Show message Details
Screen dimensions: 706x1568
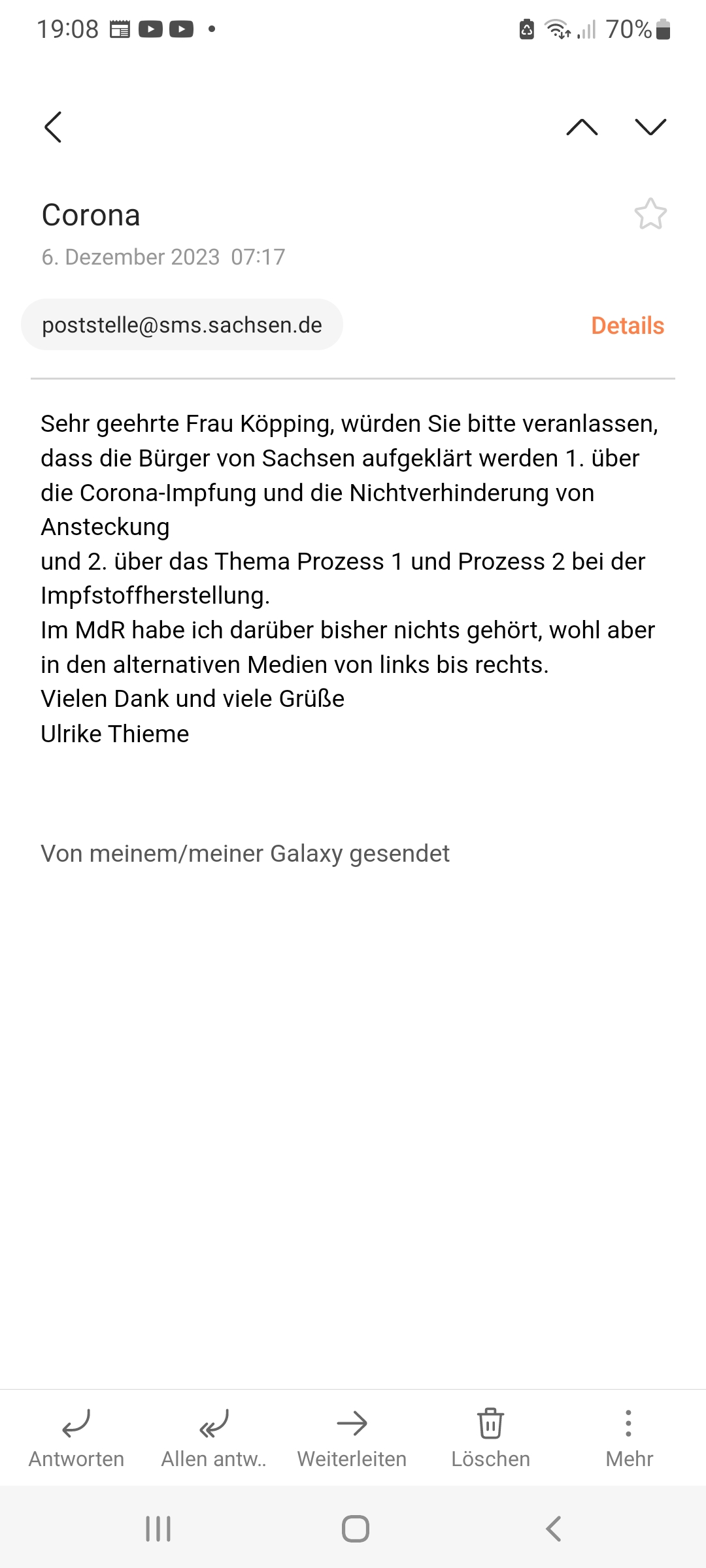point(628,325)
